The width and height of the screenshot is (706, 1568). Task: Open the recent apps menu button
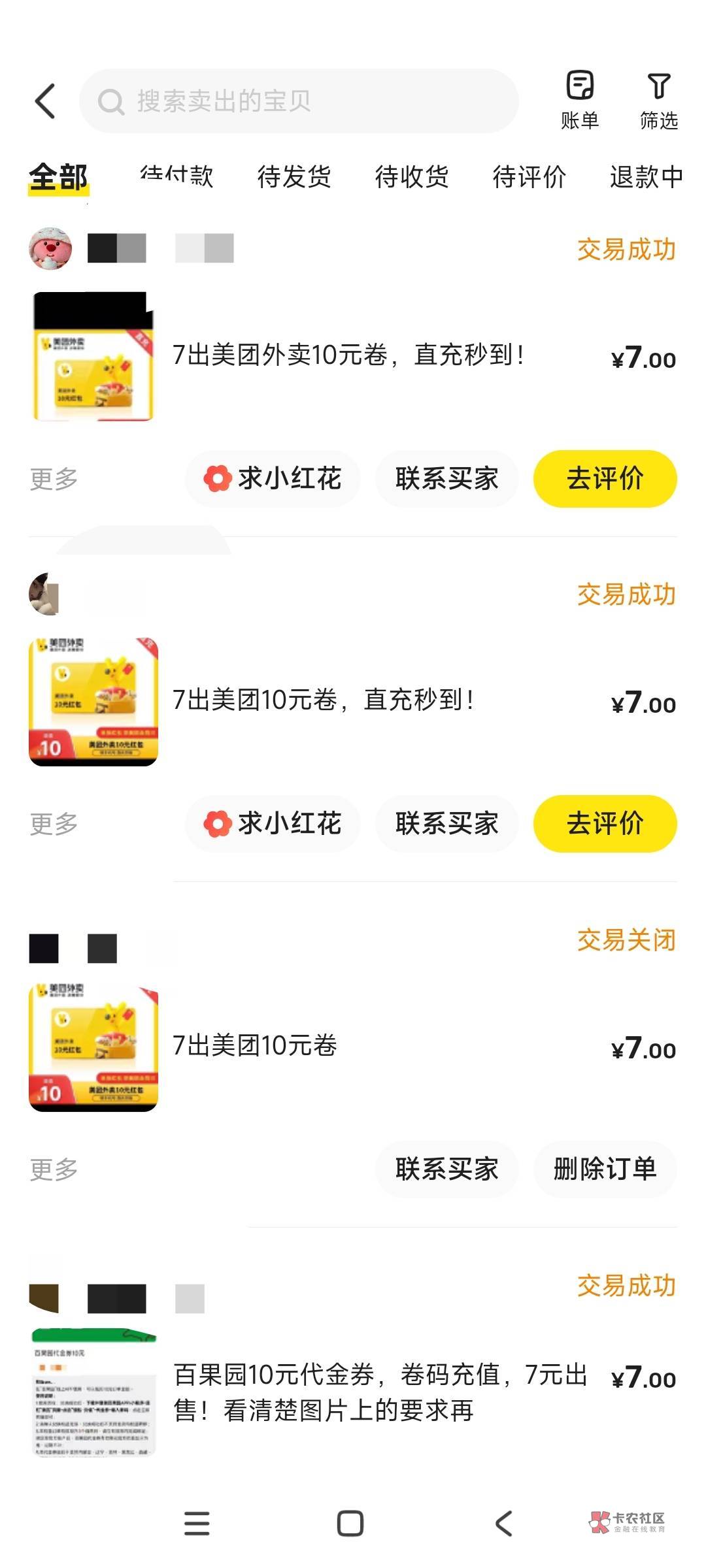[197, 1524]
